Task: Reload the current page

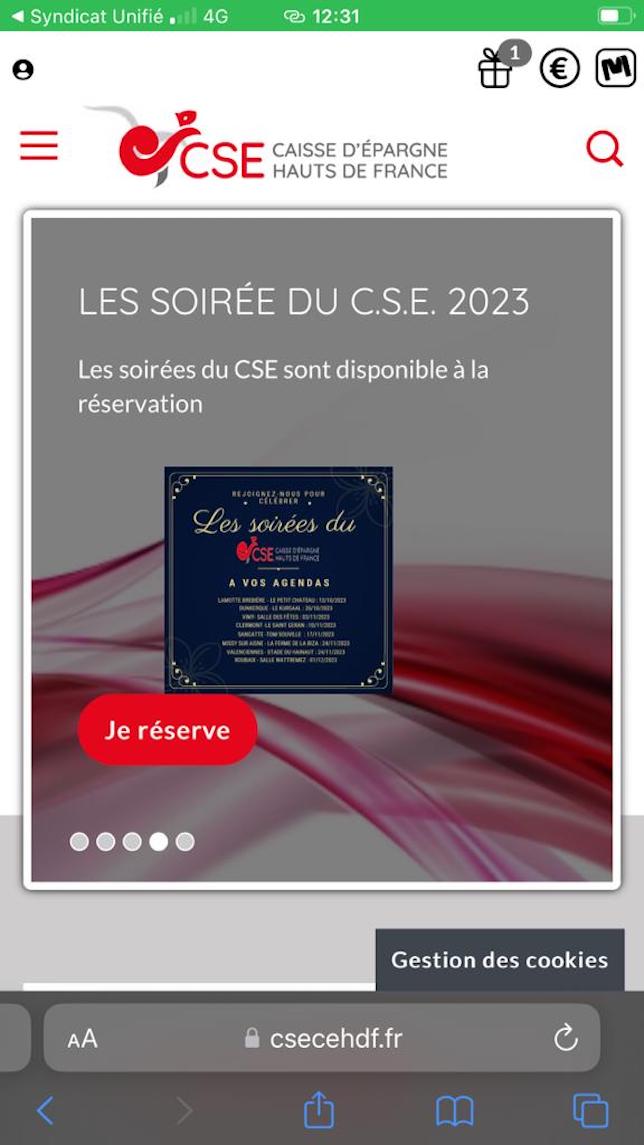Action: 566,1038
